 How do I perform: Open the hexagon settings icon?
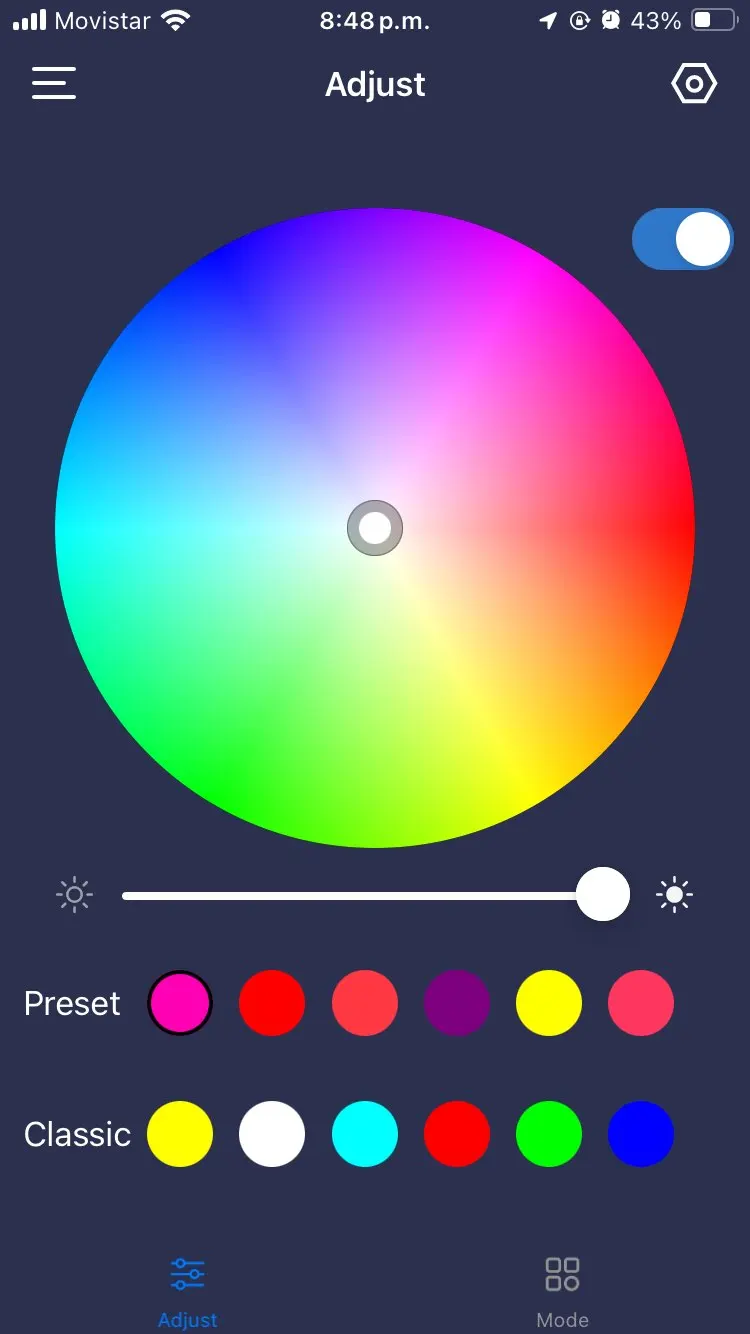point(694,84)
